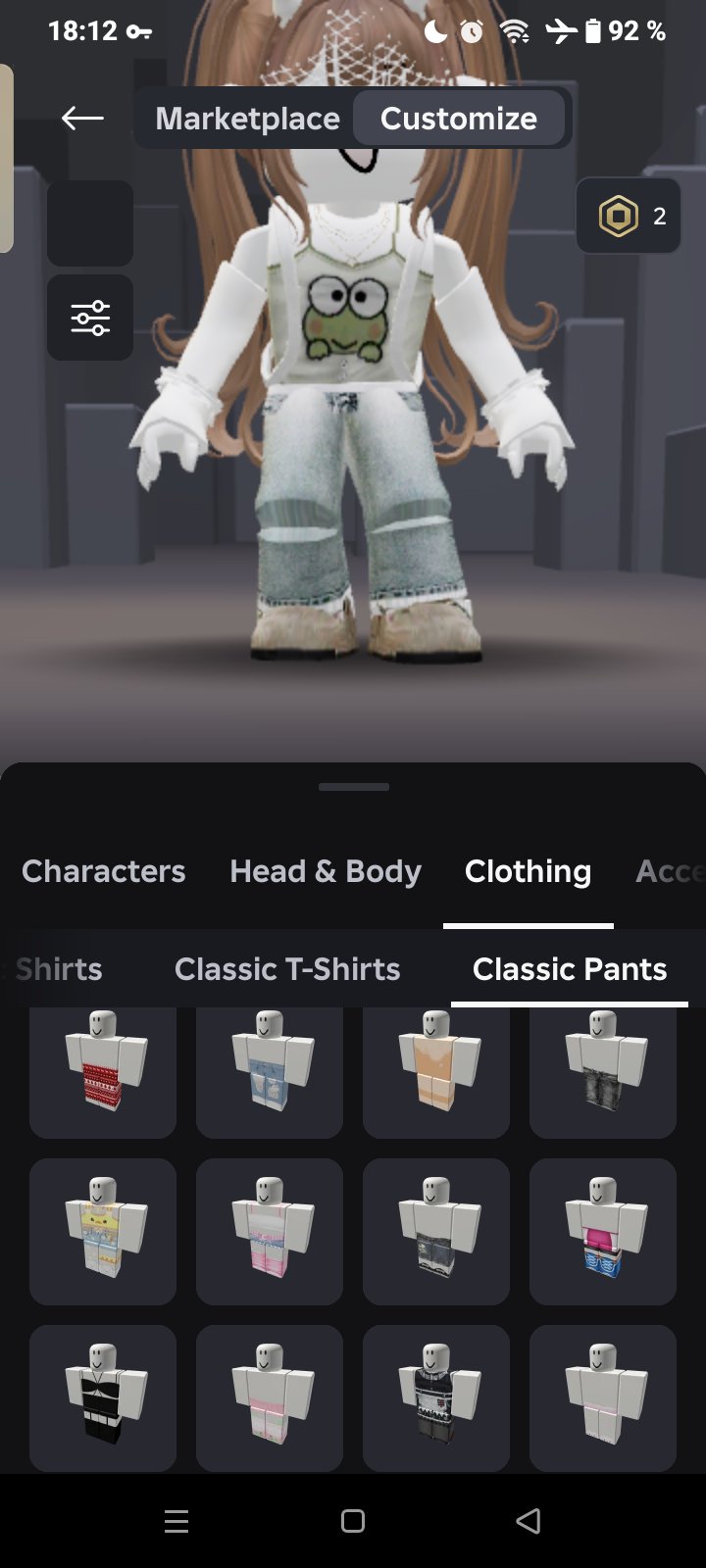The image size is (706, 1568).
Task: Select the Characters category tab
Action: click(x=103, y=871)
